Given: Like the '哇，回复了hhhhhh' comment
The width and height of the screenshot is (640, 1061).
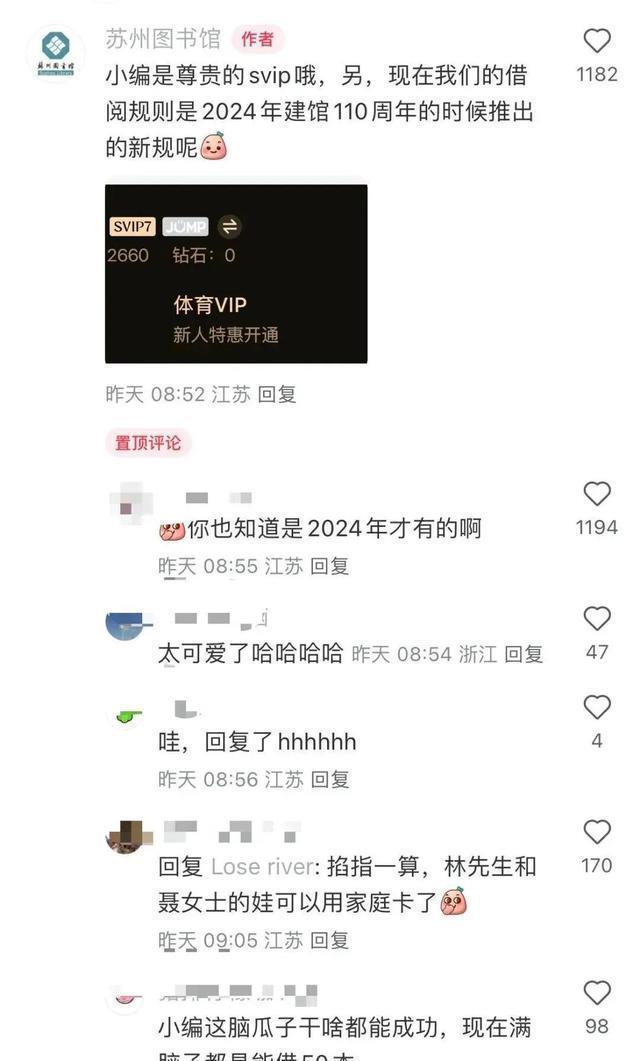Looking at the screenshot, I should 597,708.
